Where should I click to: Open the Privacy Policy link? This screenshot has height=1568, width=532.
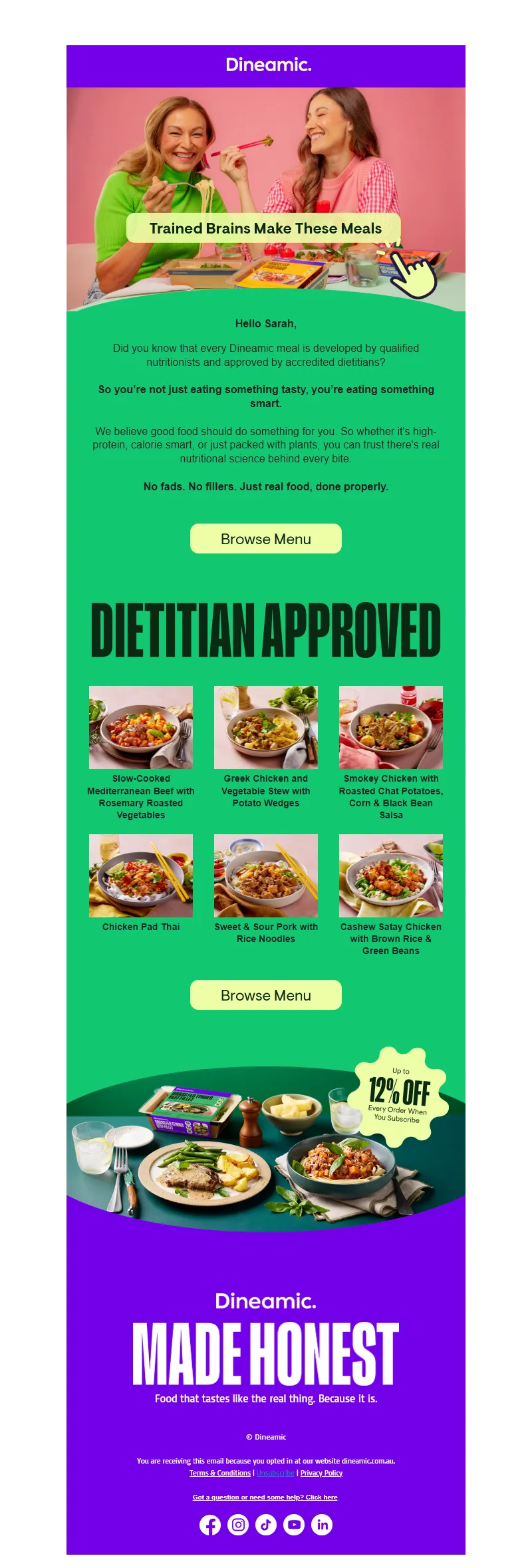[321, 1473]
